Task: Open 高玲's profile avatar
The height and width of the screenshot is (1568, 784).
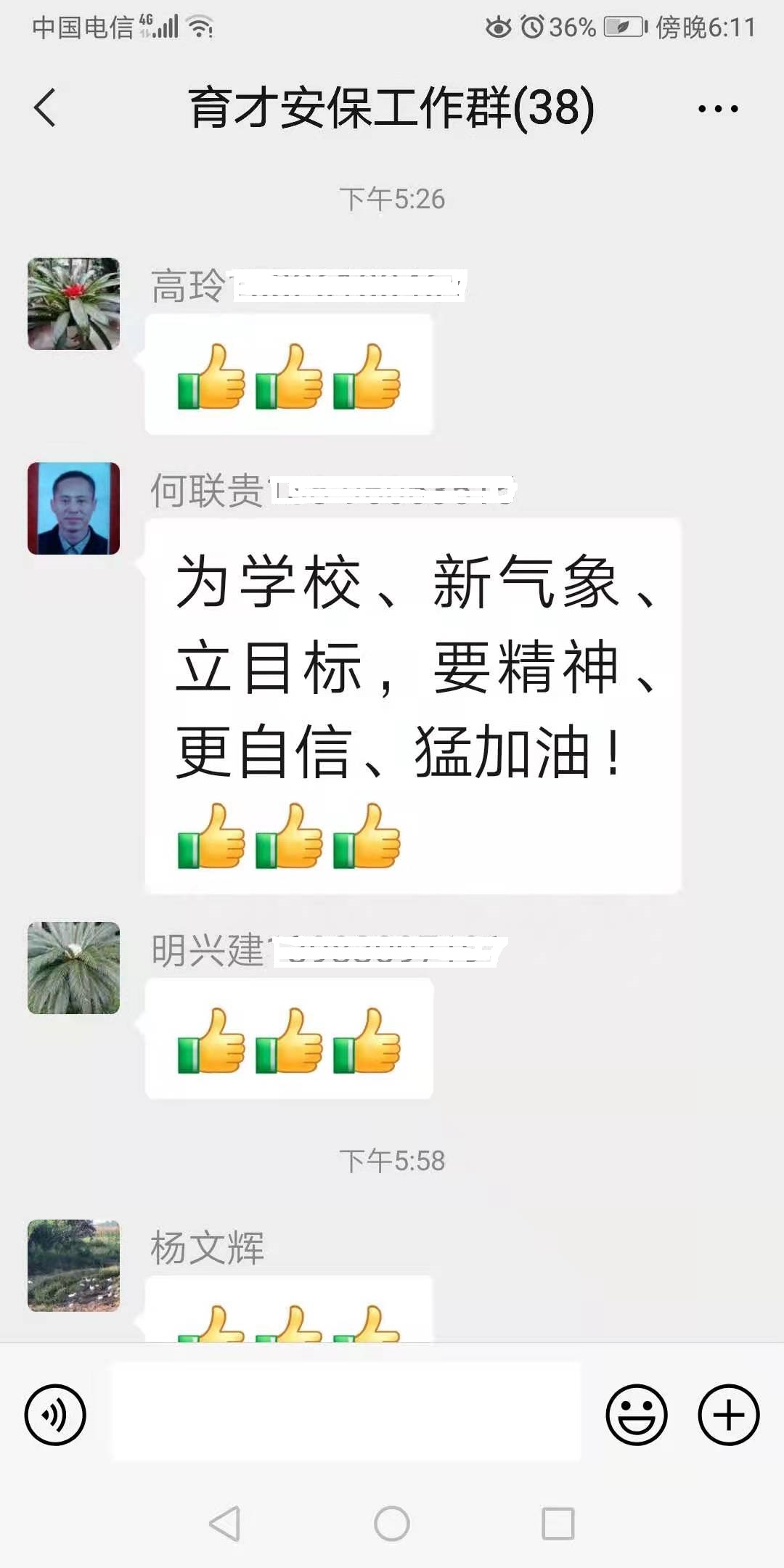Action: 73,303
